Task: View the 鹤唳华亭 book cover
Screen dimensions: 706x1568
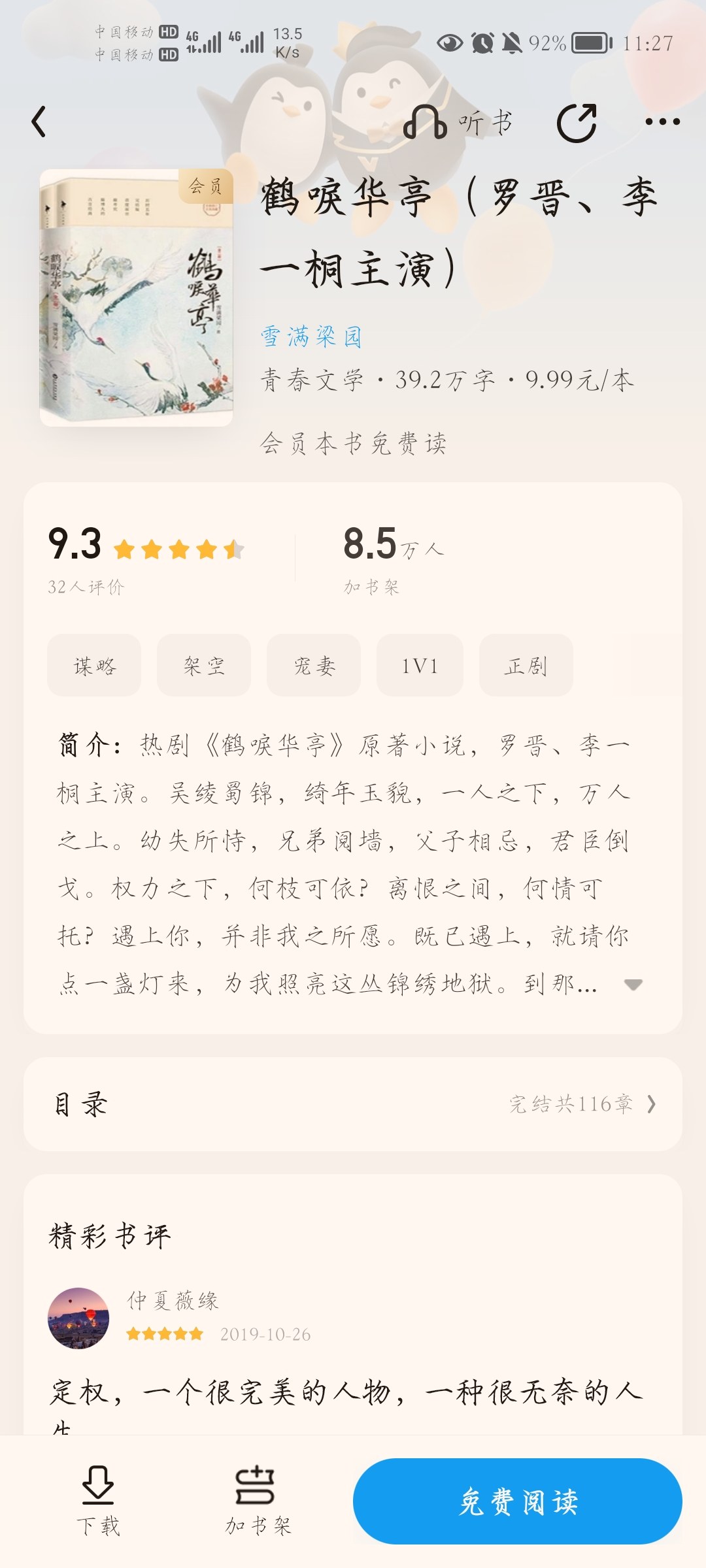Action: pyautogui.click(x=137, y=297)
